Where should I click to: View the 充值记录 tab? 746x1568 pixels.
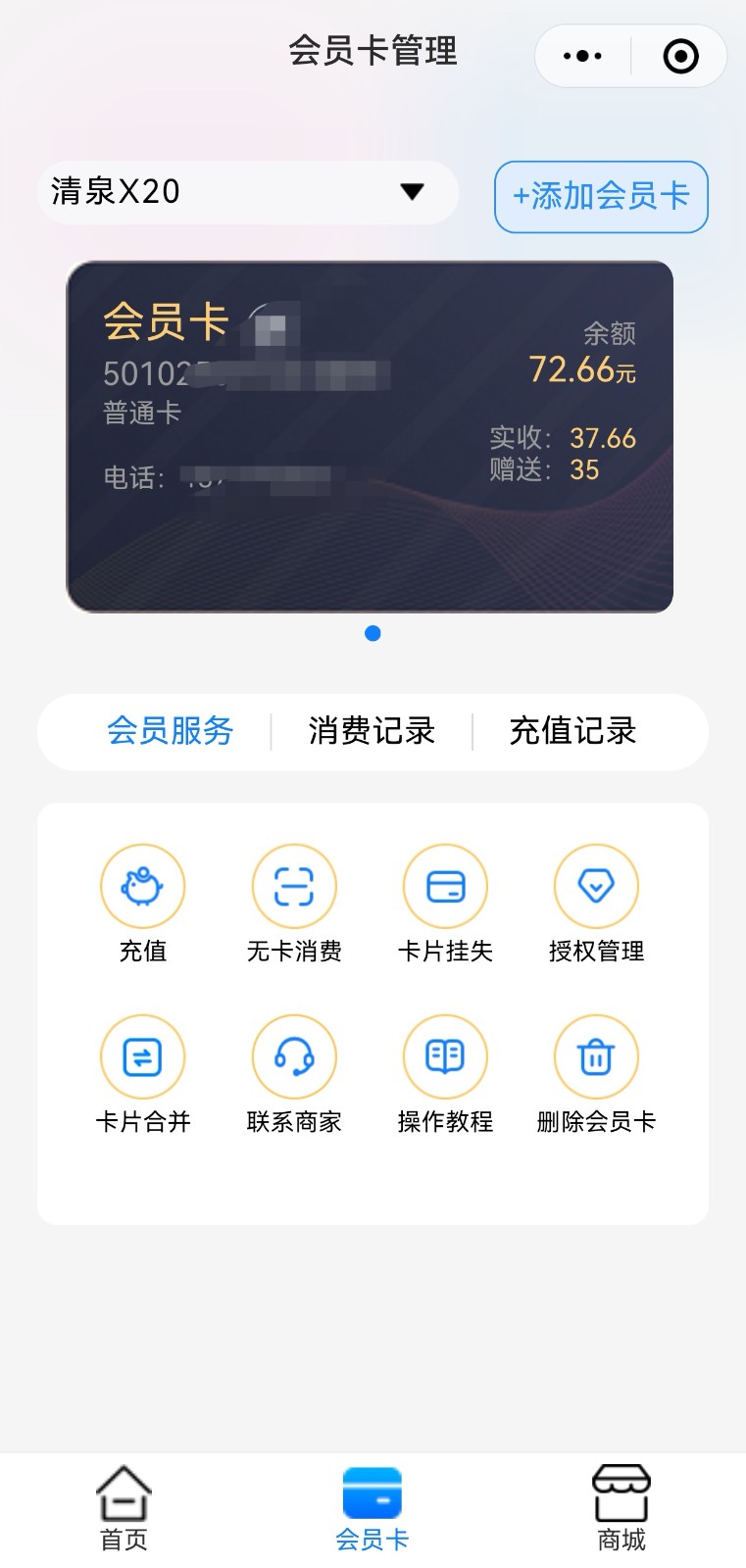pos(573,731)
